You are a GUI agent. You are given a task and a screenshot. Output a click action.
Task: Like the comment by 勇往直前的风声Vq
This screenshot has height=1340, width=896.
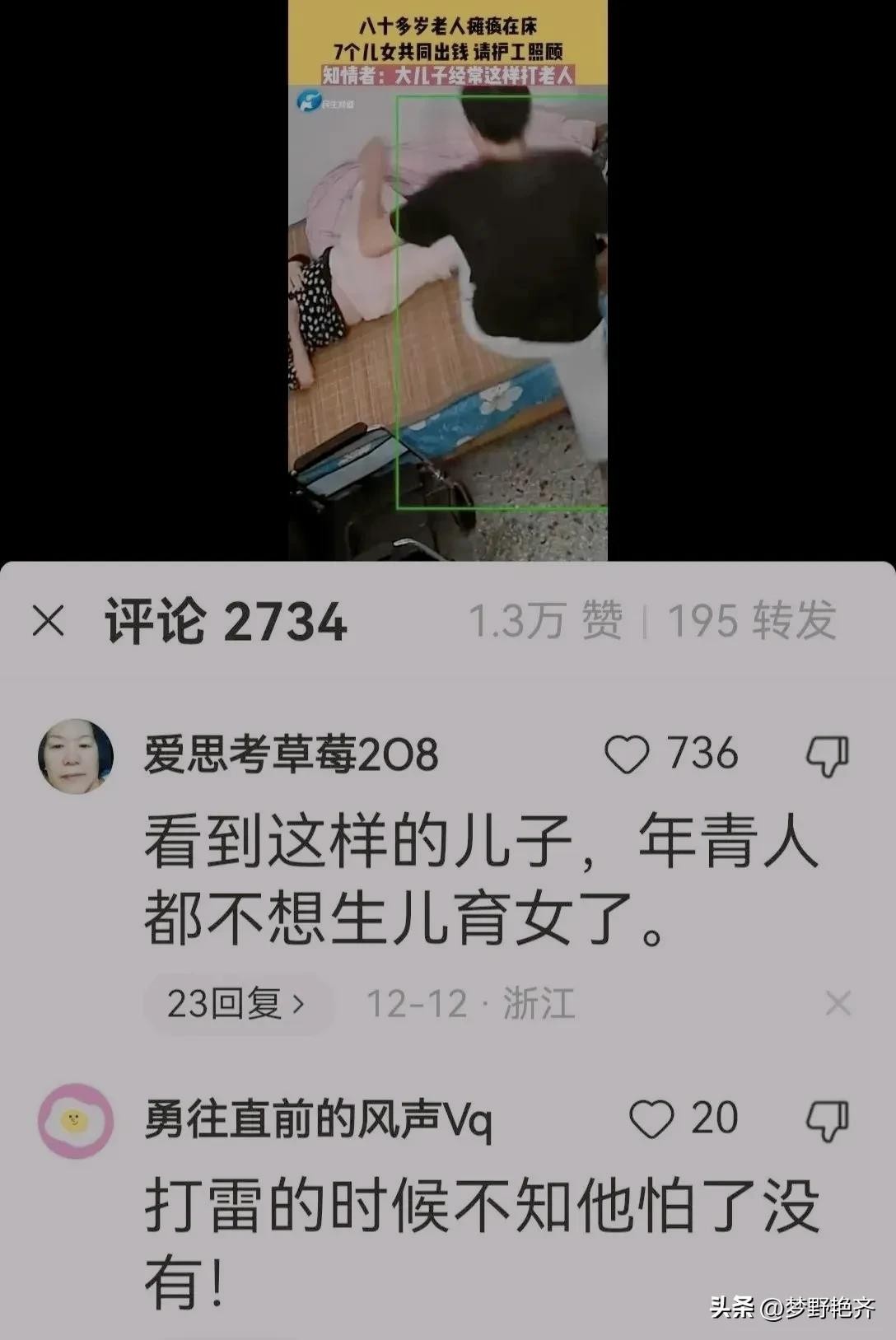tap(651, 1120)
